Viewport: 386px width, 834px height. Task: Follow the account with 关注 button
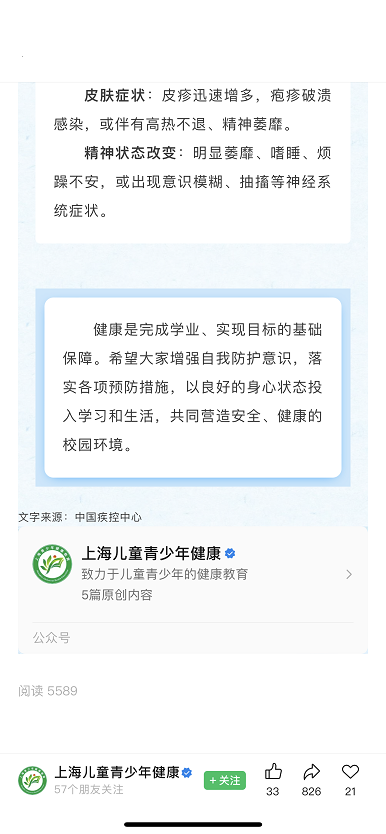point(225,780)
